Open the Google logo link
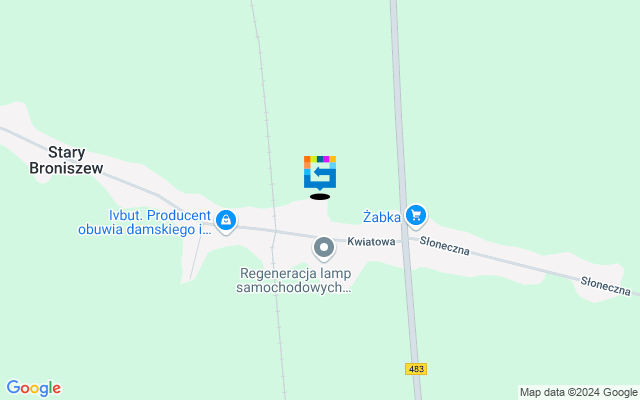640x400 pixels. point(33,388)
